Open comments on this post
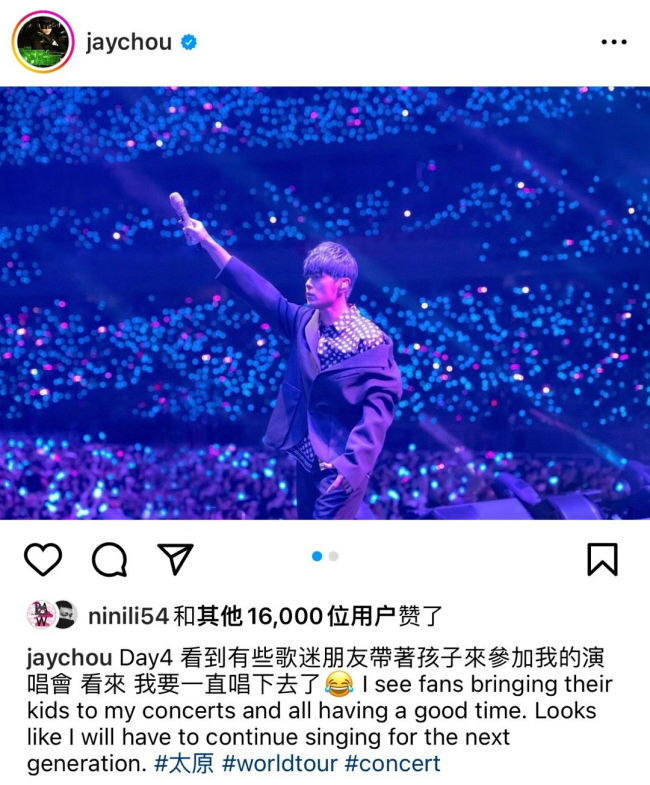 [x=109, y=559]
